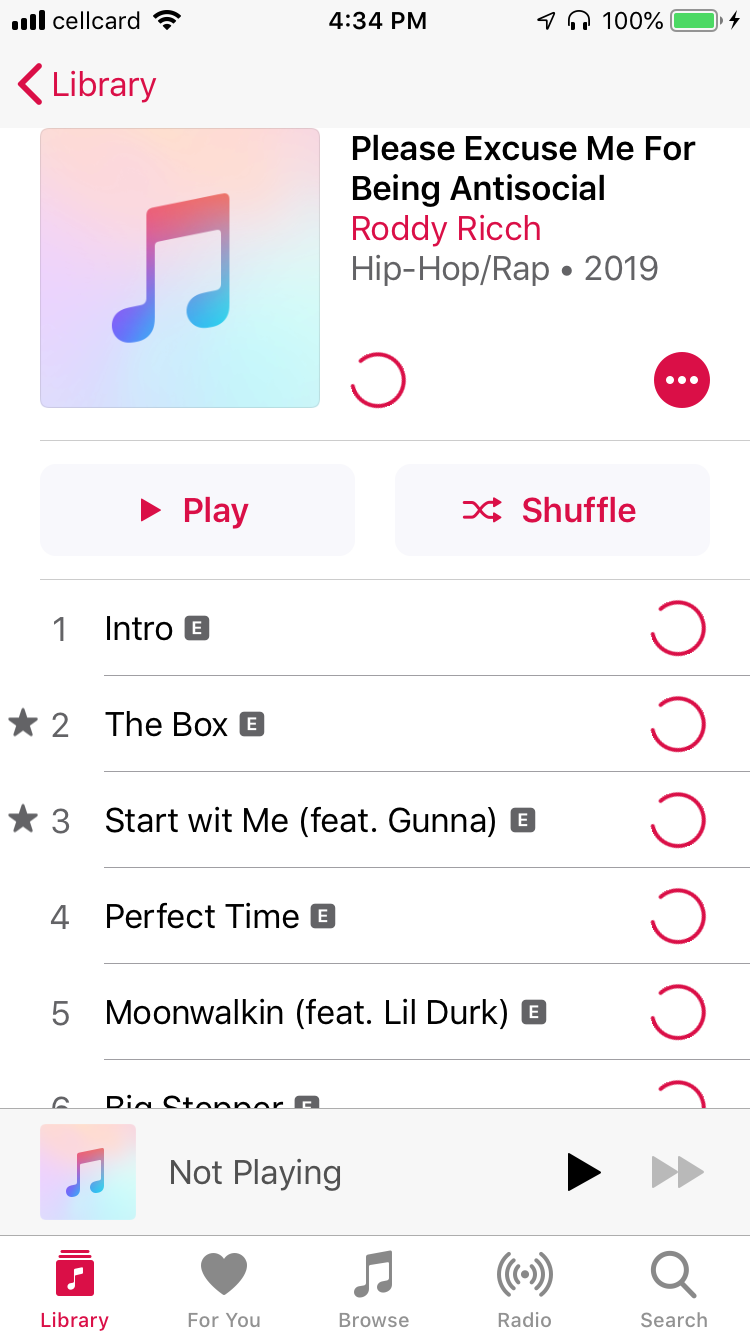750x1334 pixels.
Task: Tap the album download progress circle
Action: click(378, 380)
